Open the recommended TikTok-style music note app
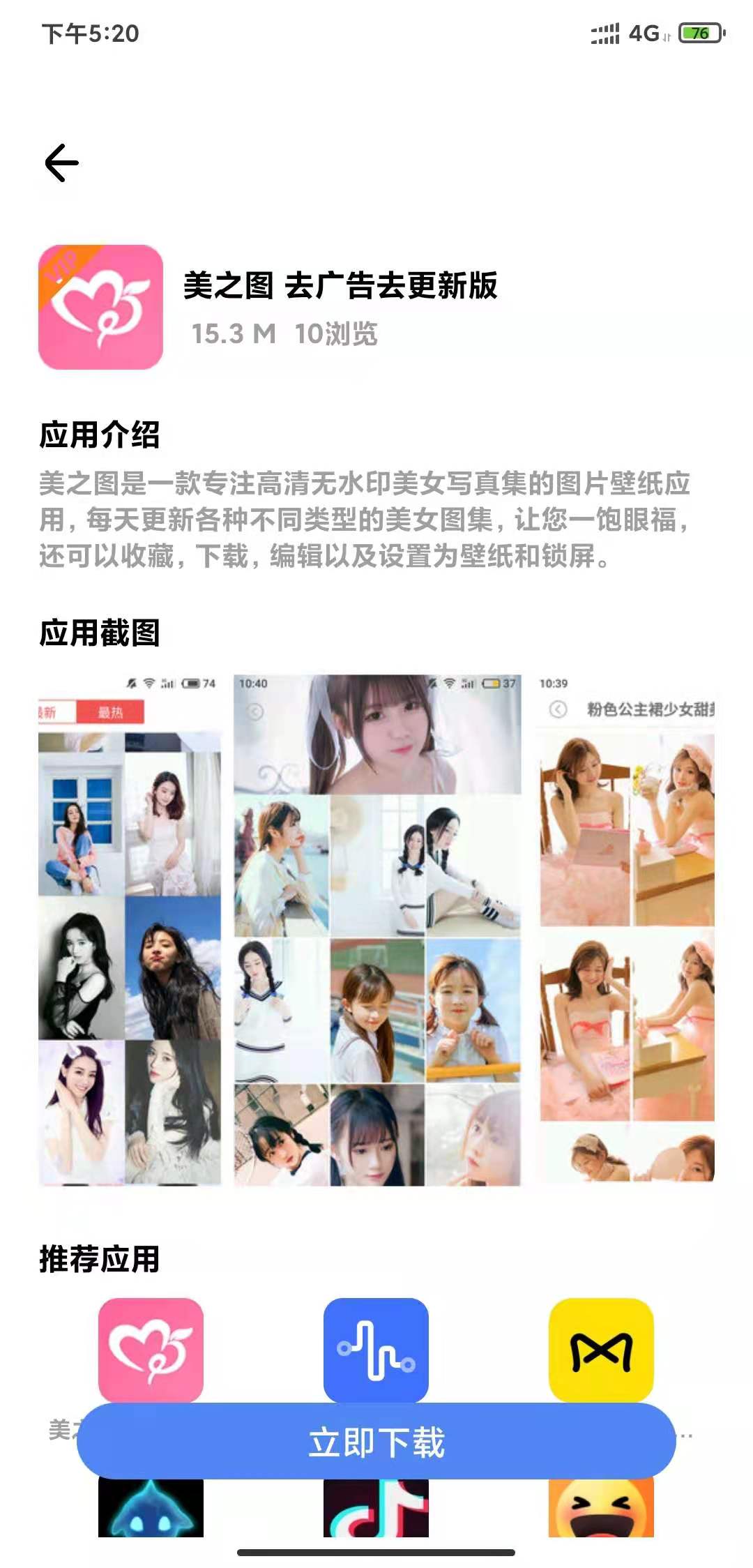 click(376, 1508)
